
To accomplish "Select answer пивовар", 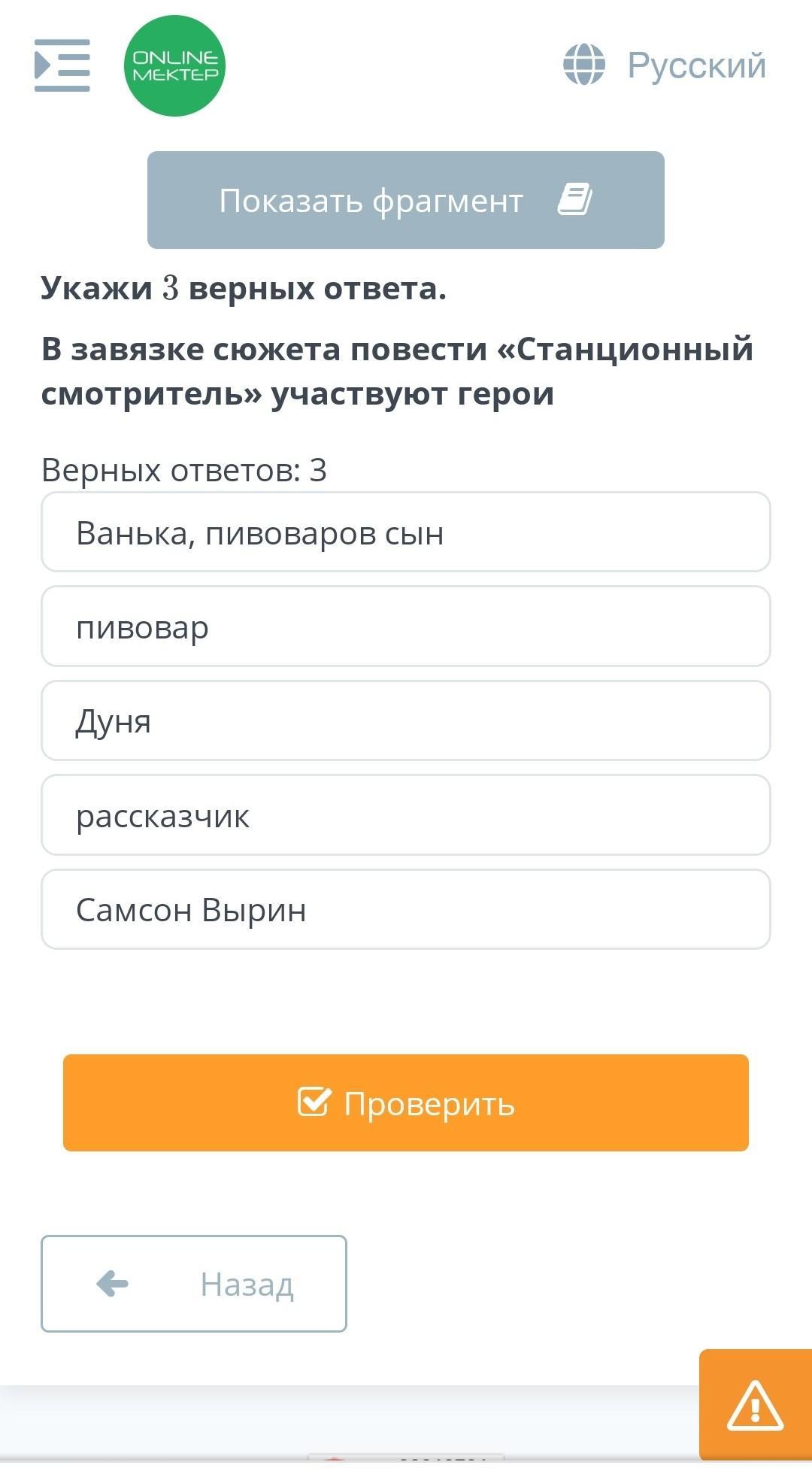I will point(406,626).
